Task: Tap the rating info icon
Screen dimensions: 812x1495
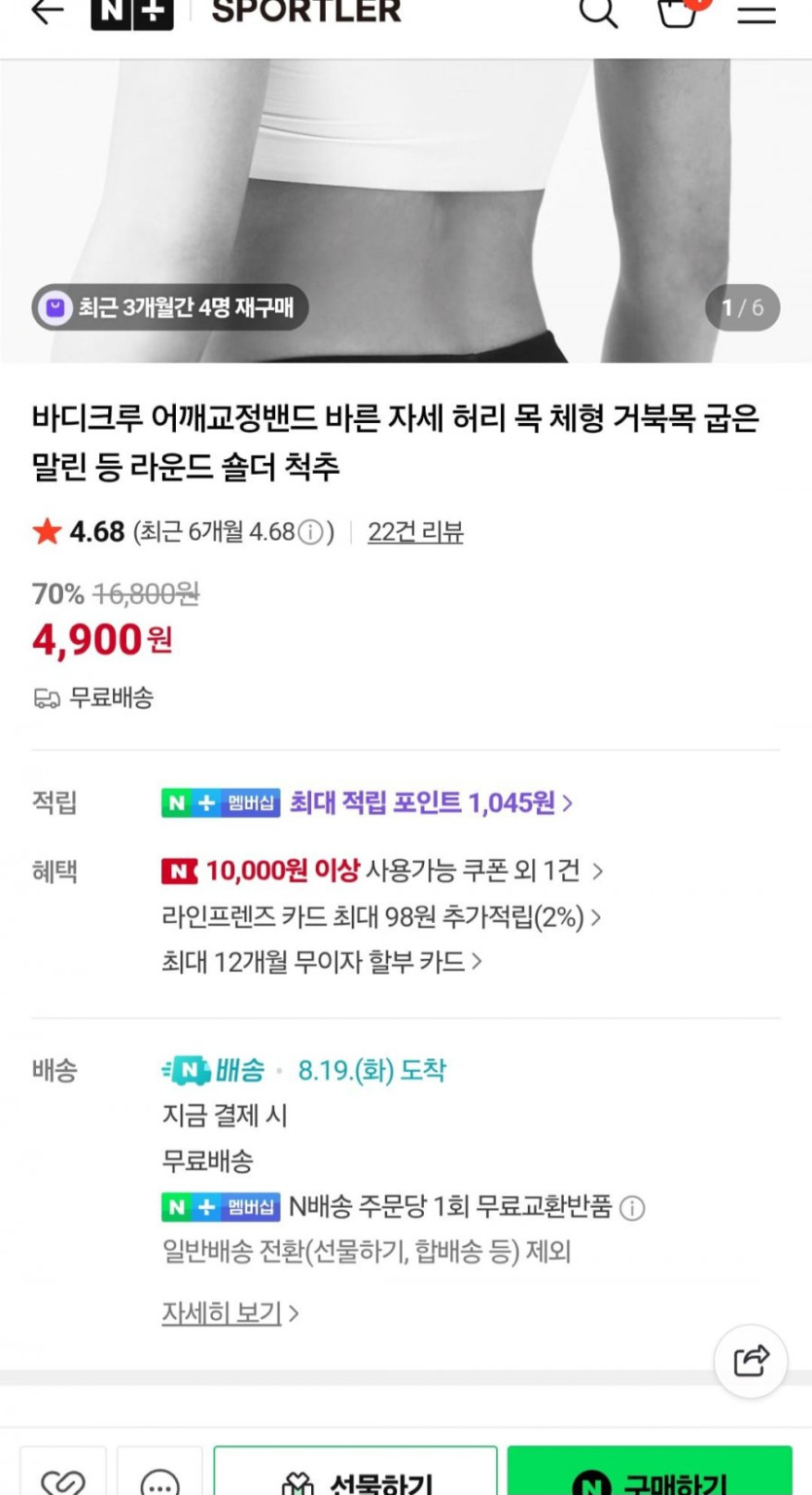Action: tap(310, 533)
